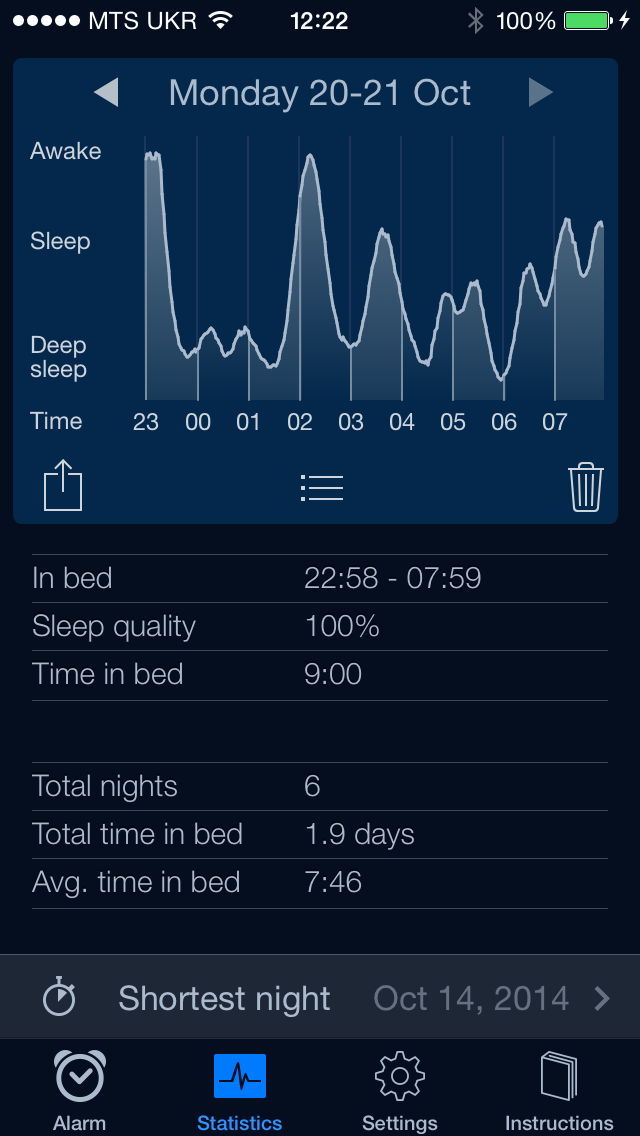Select the Statistics tab
The height and width of the screenshot is (1136, 640).
(240, 1090)
